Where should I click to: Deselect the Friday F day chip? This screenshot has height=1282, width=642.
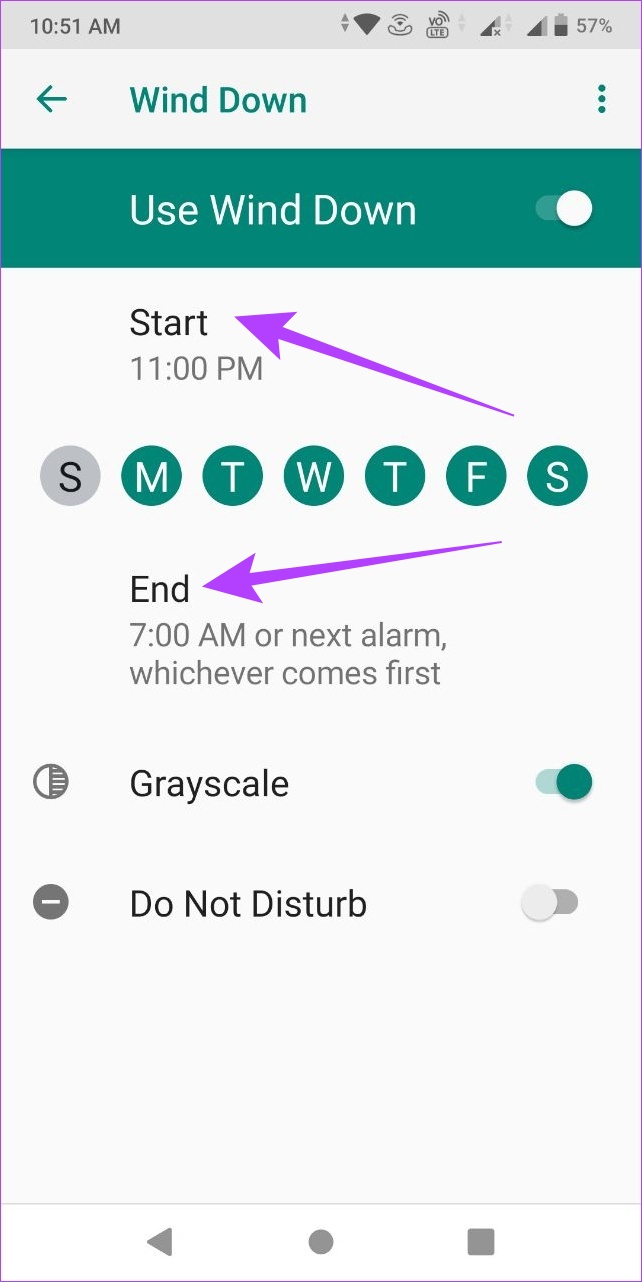(476, 476)
